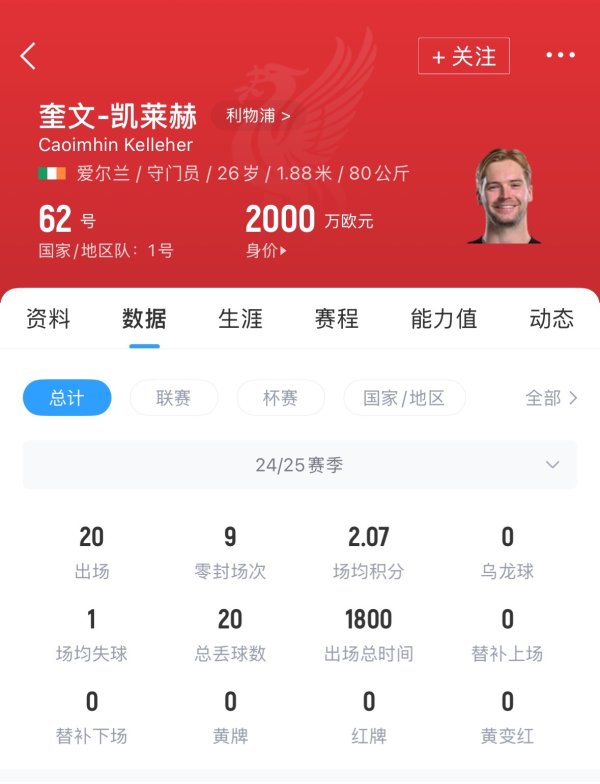Select the 数据 tab
Screen dimensions: 600x784
144,319
